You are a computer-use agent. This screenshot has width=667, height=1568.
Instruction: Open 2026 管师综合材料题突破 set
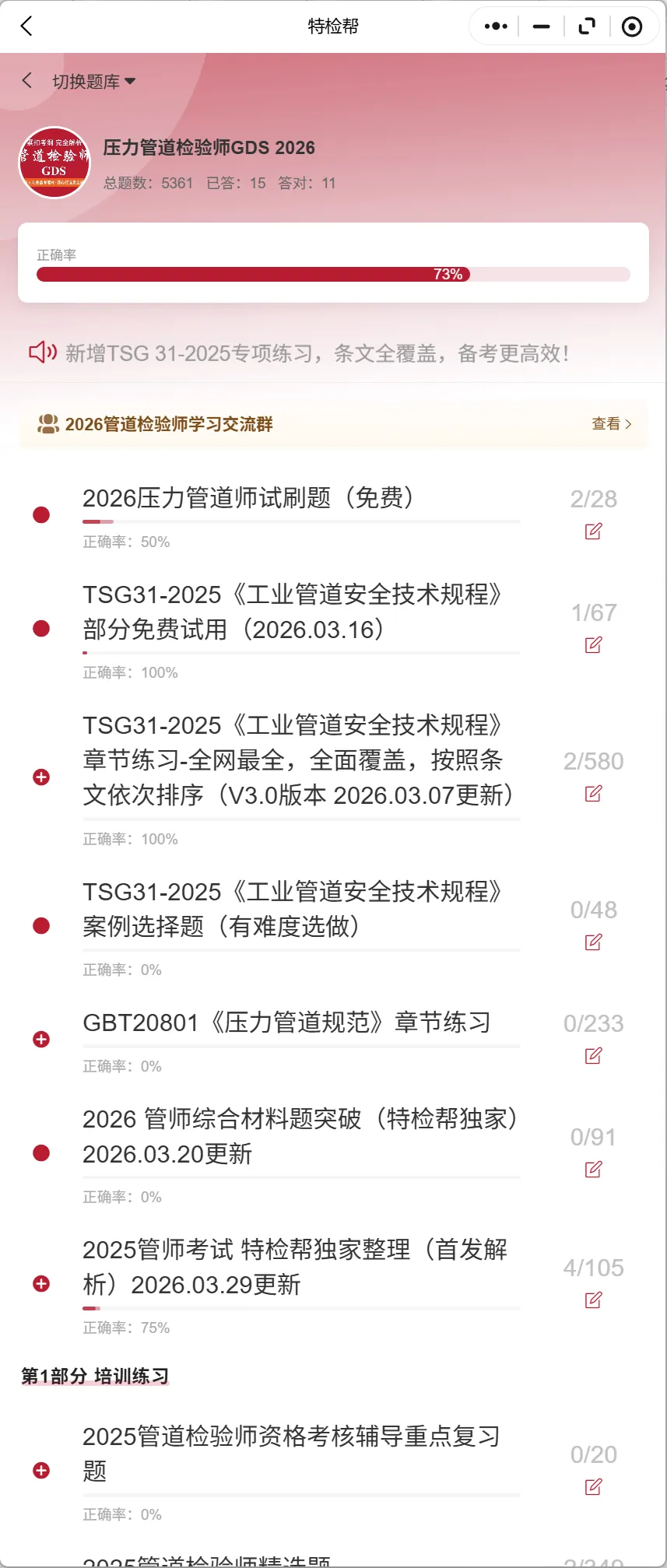(300, 1136)
